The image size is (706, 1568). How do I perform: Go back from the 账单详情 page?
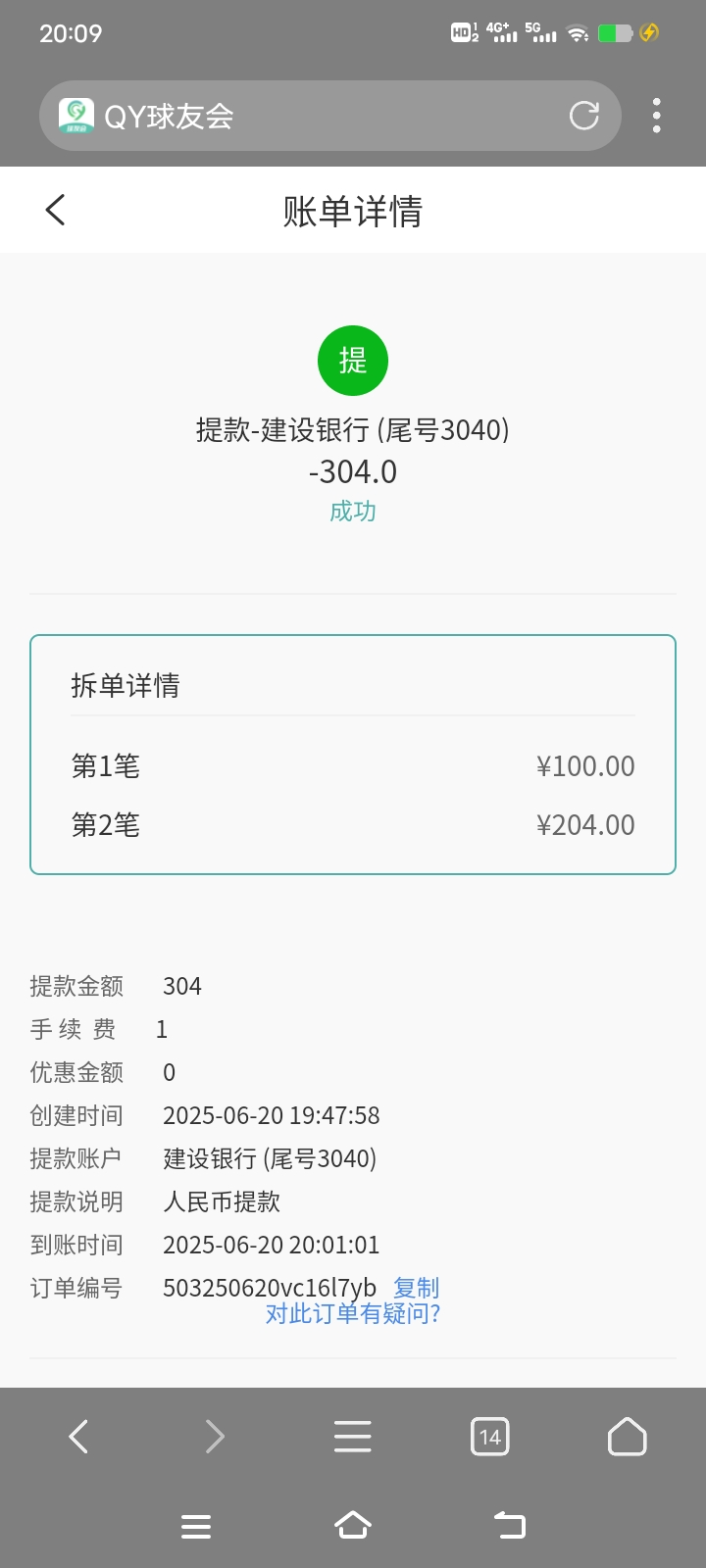(x=56, y=210)
